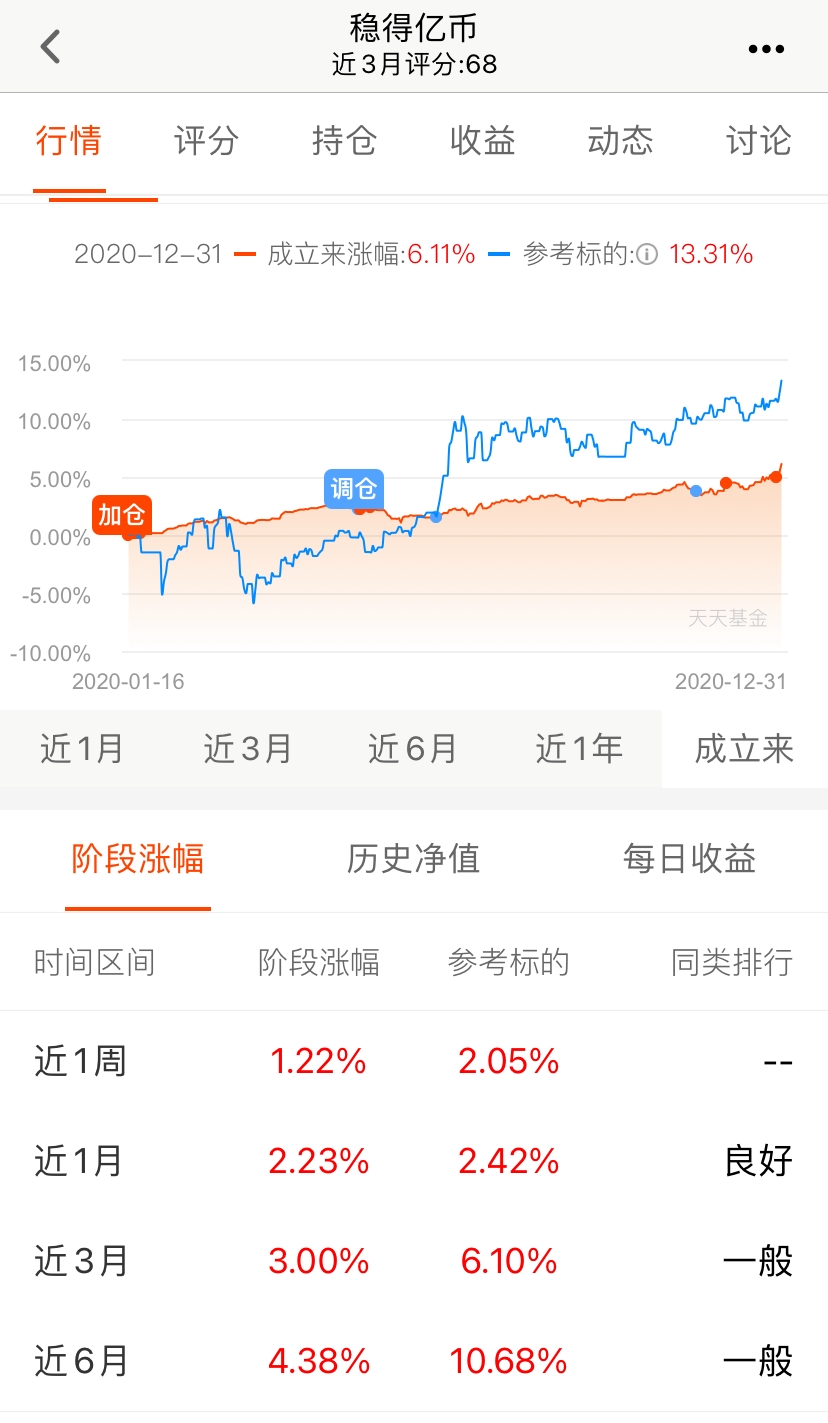
Task: Select the 近3月 time range
Action: click(247, 748)
